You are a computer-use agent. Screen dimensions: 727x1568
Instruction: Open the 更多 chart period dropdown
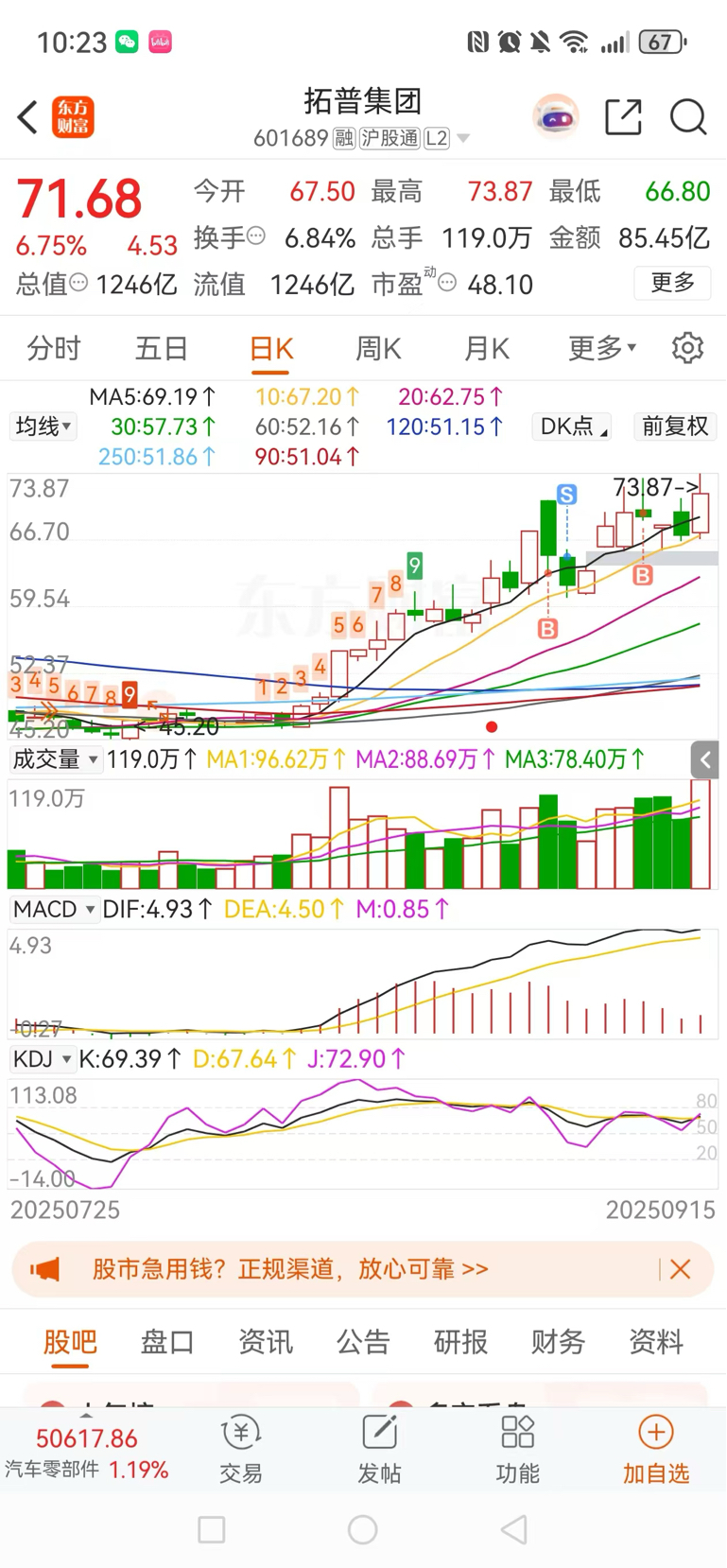point(602,348)
